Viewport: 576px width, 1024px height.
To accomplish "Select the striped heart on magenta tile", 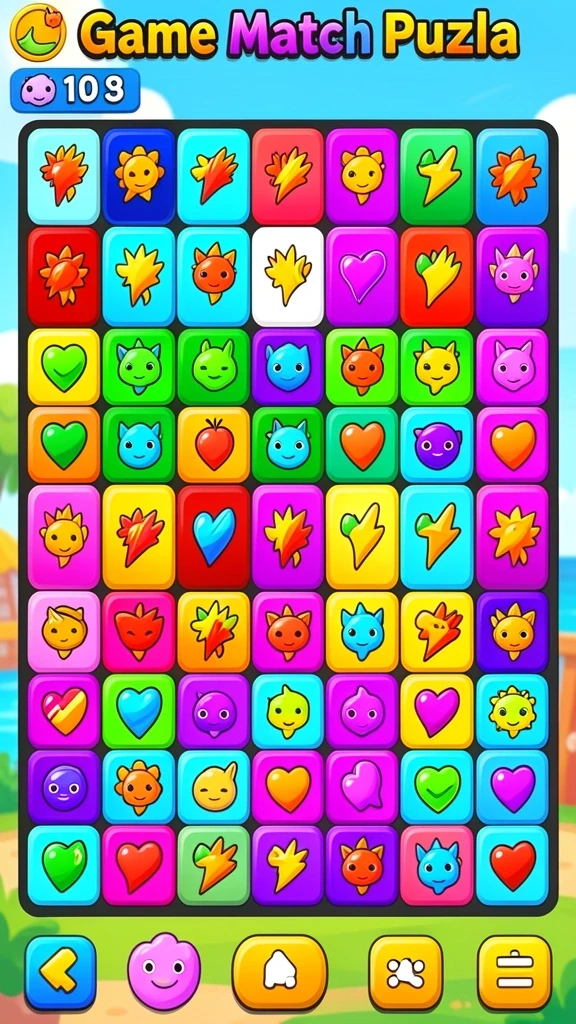I will tap(63, 711).
